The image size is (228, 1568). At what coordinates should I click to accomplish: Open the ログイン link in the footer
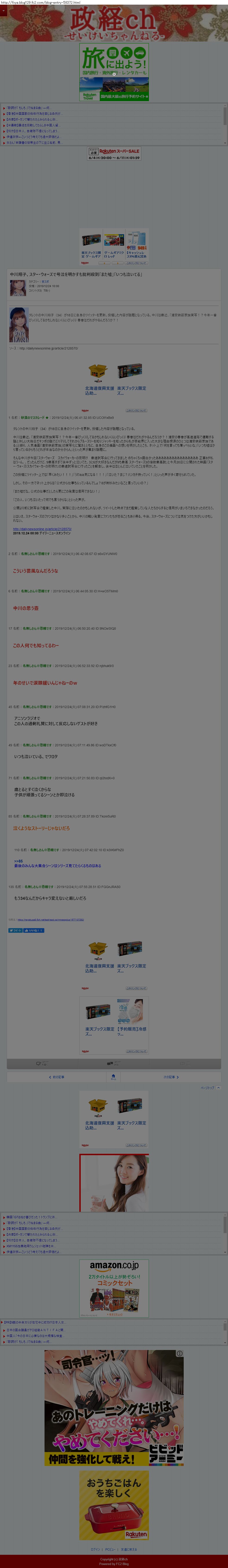coord(96,1549)
